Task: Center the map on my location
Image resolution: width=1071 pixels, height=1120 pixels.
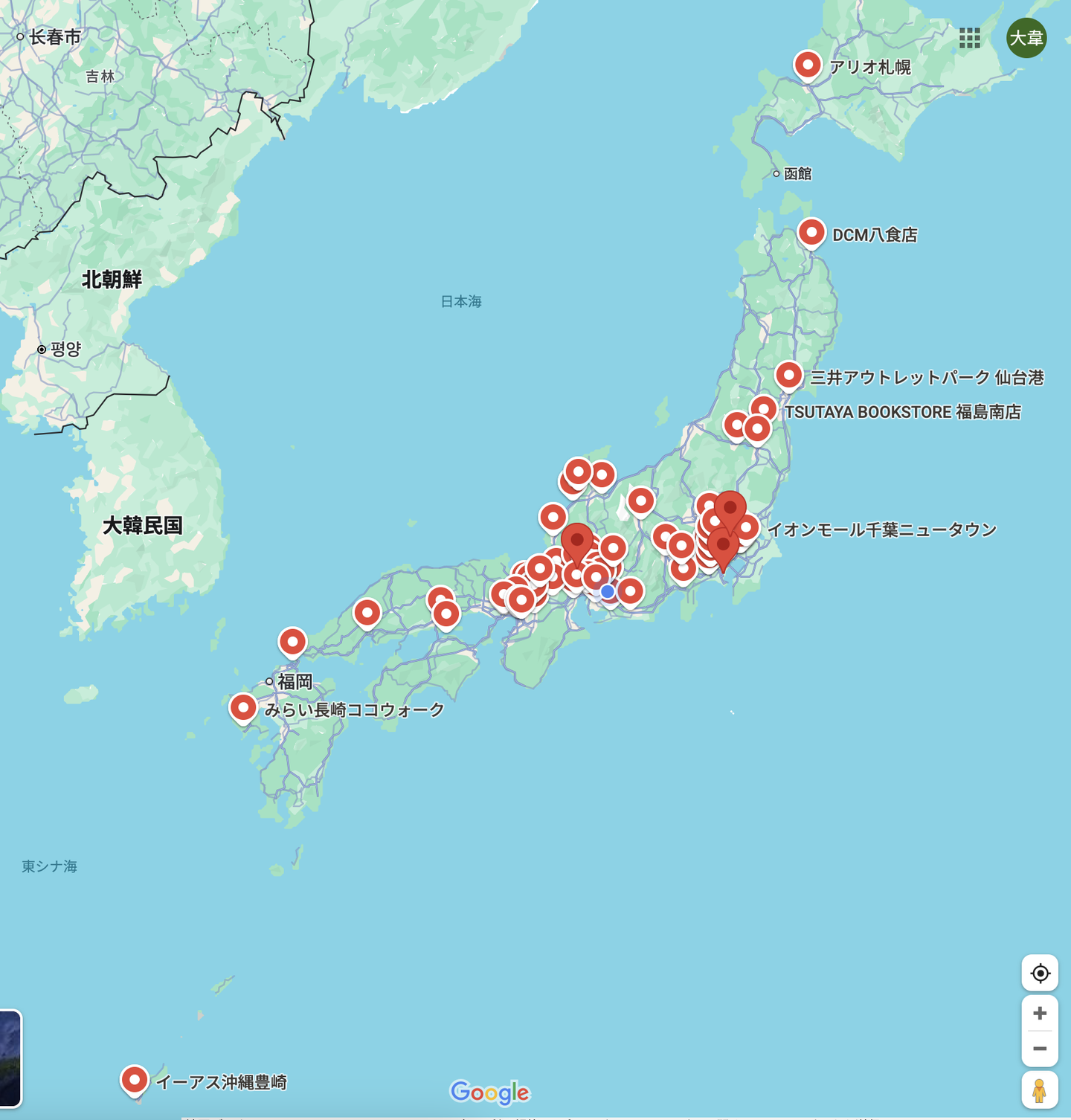Action: point(1040,973)
